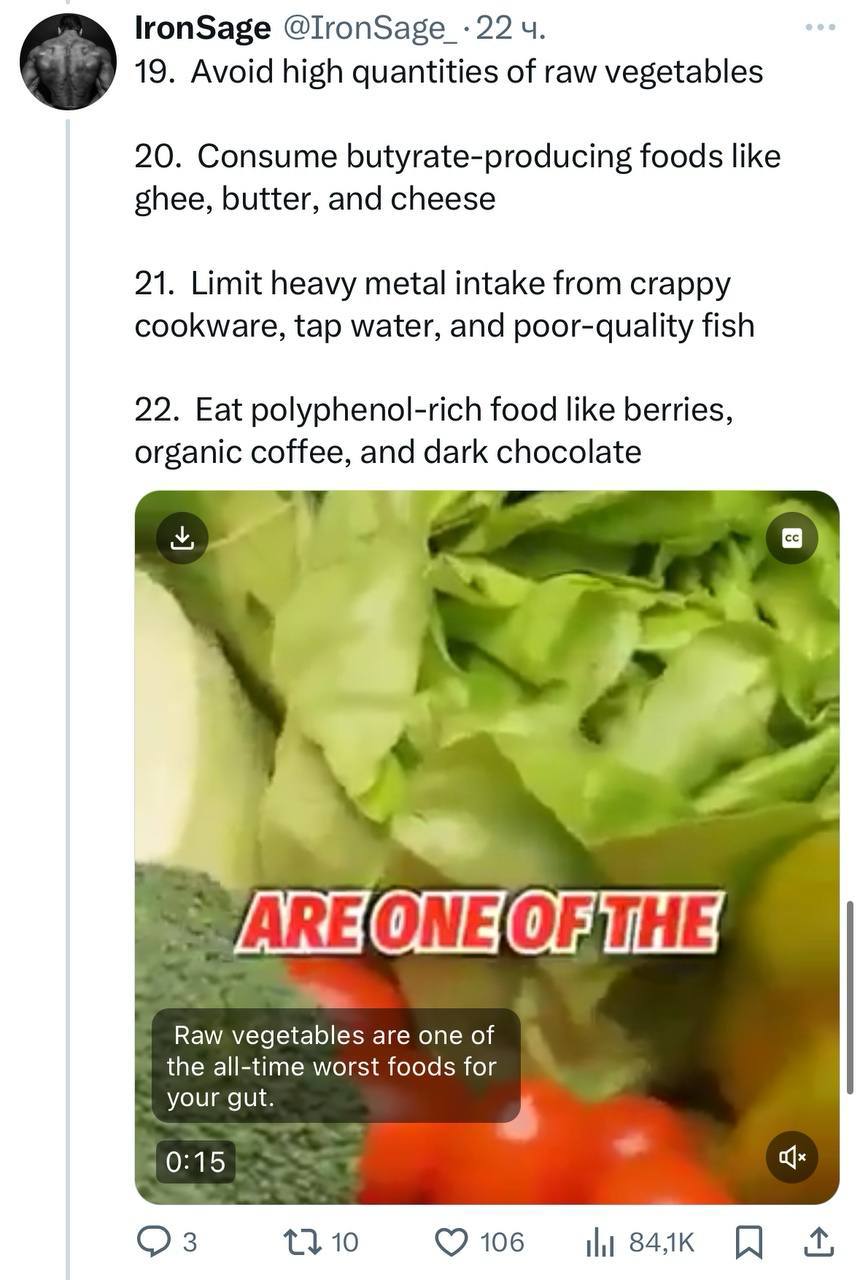Reply to IronSage's tweet
860x1280 pixels.
click(153, 1242)
